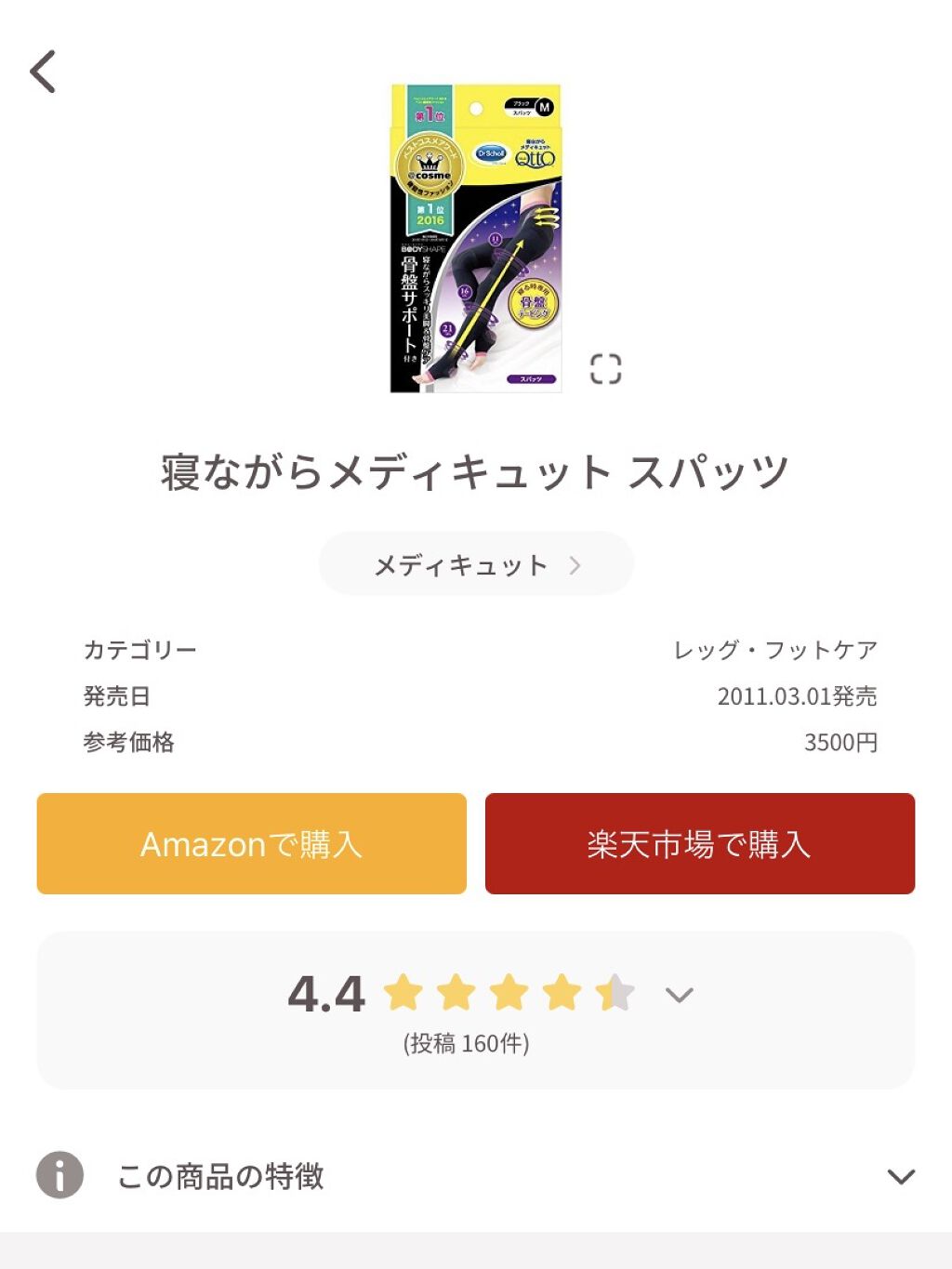Tap the fourth star in the rating display

tap(561, 992)
